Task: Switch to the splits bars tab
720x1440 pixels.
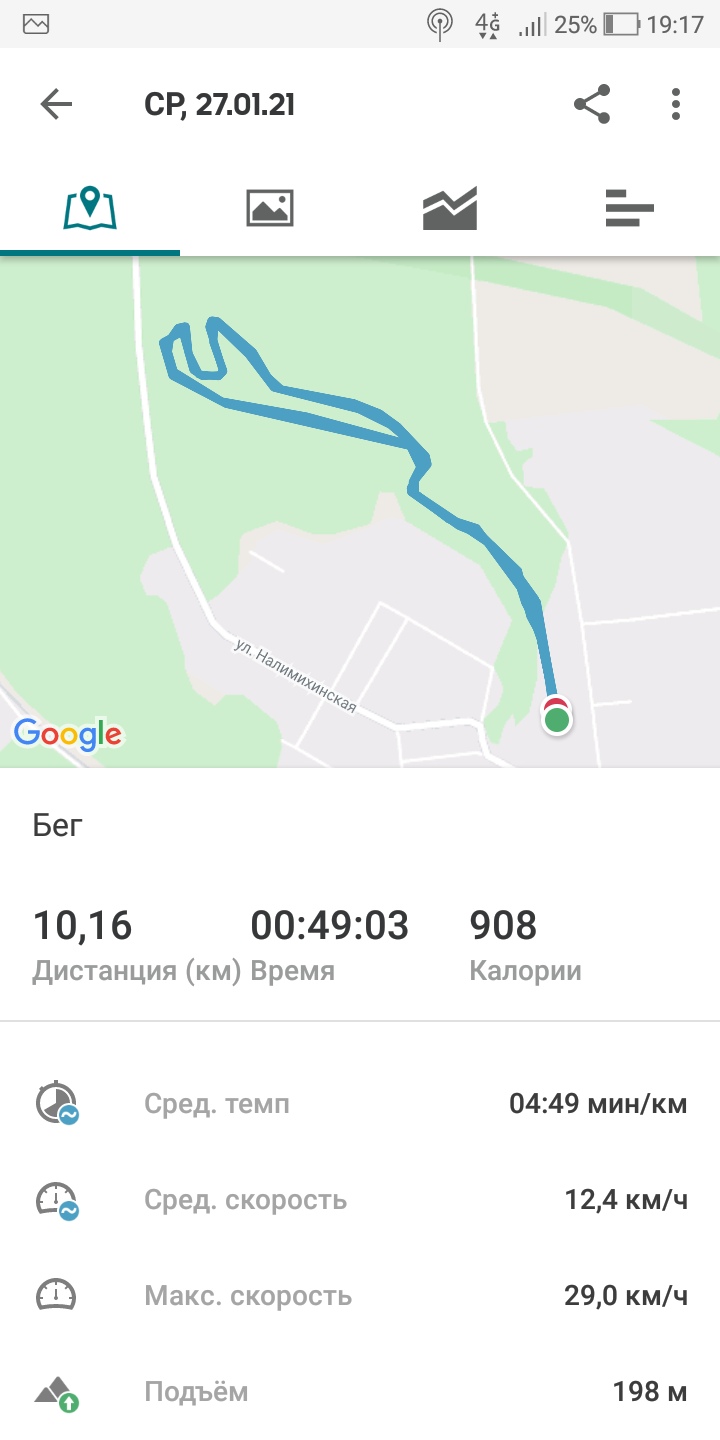Action: (630, 208)
